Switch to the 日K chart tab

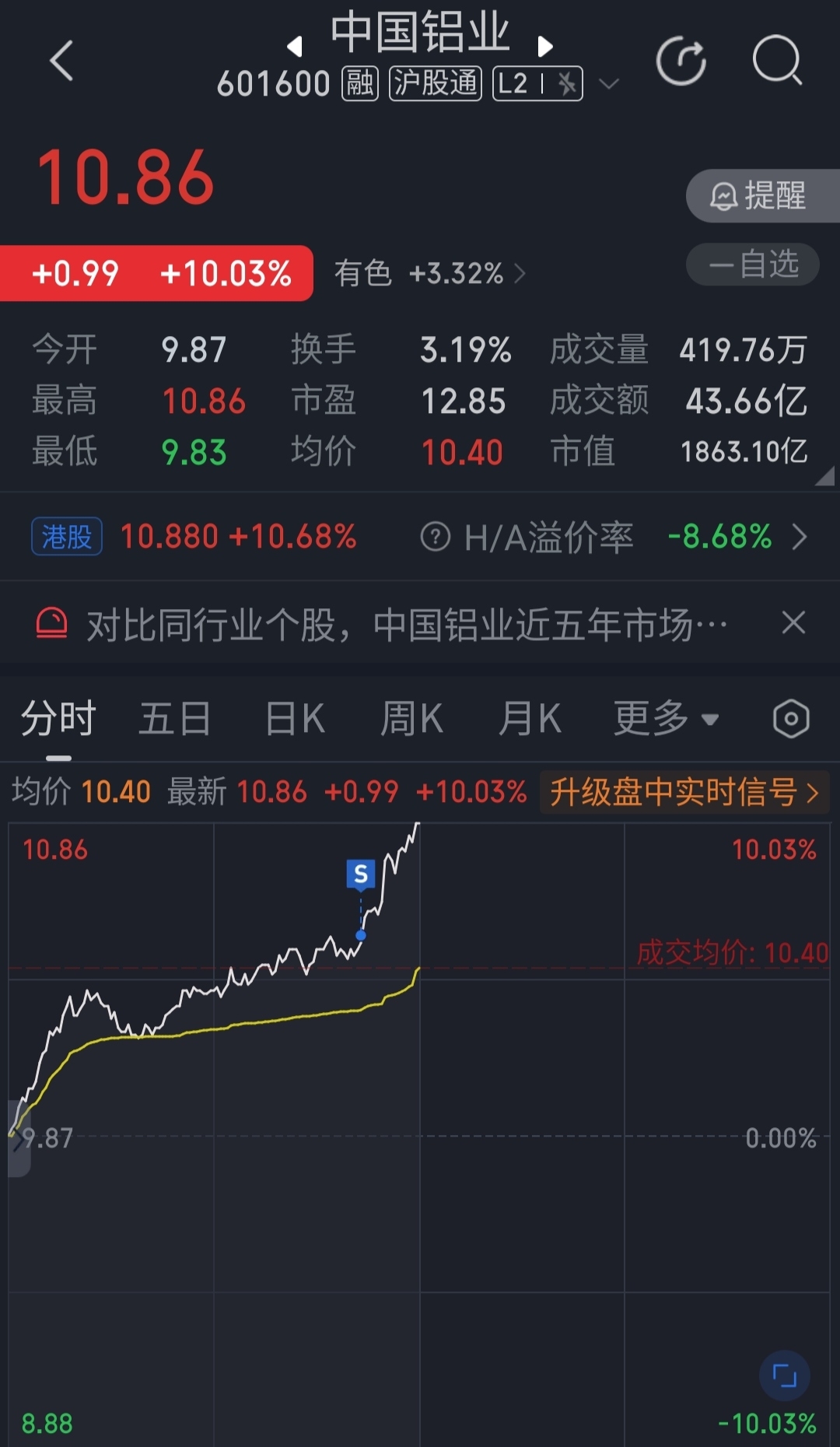[x=295, y=718]
